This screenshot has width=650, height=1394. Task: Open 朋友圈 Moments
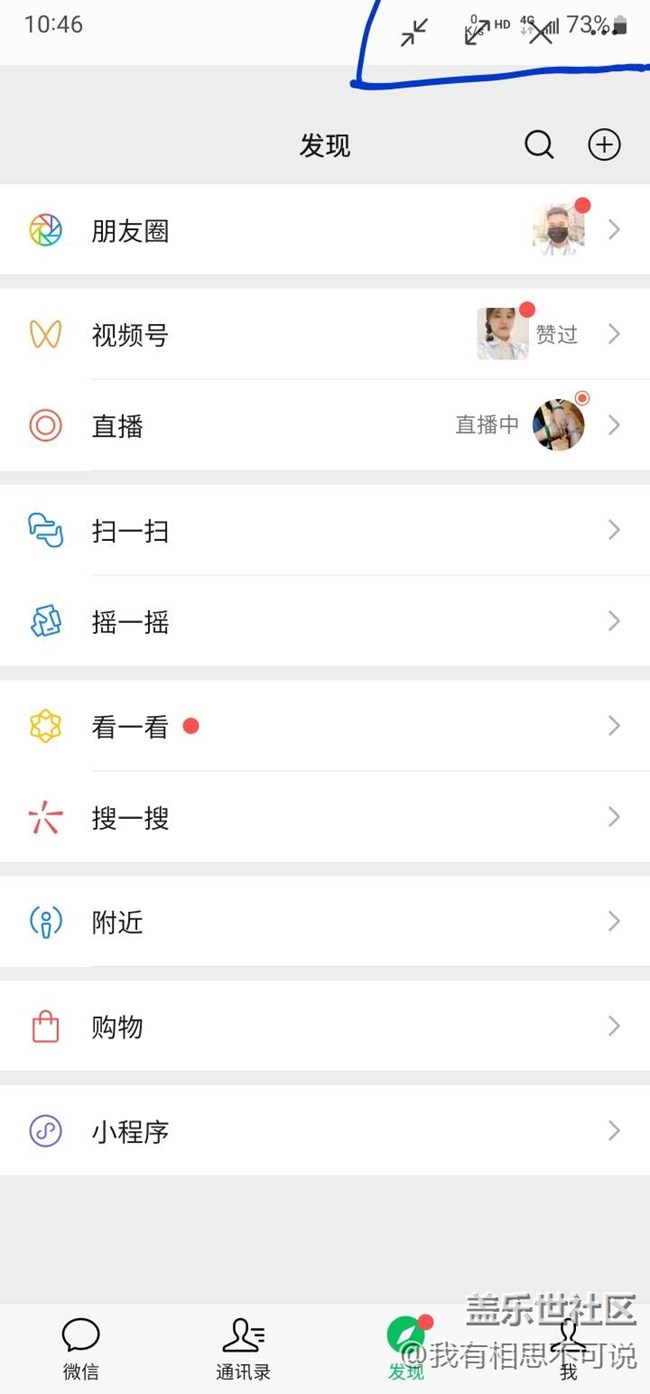(x=130, y=231)
